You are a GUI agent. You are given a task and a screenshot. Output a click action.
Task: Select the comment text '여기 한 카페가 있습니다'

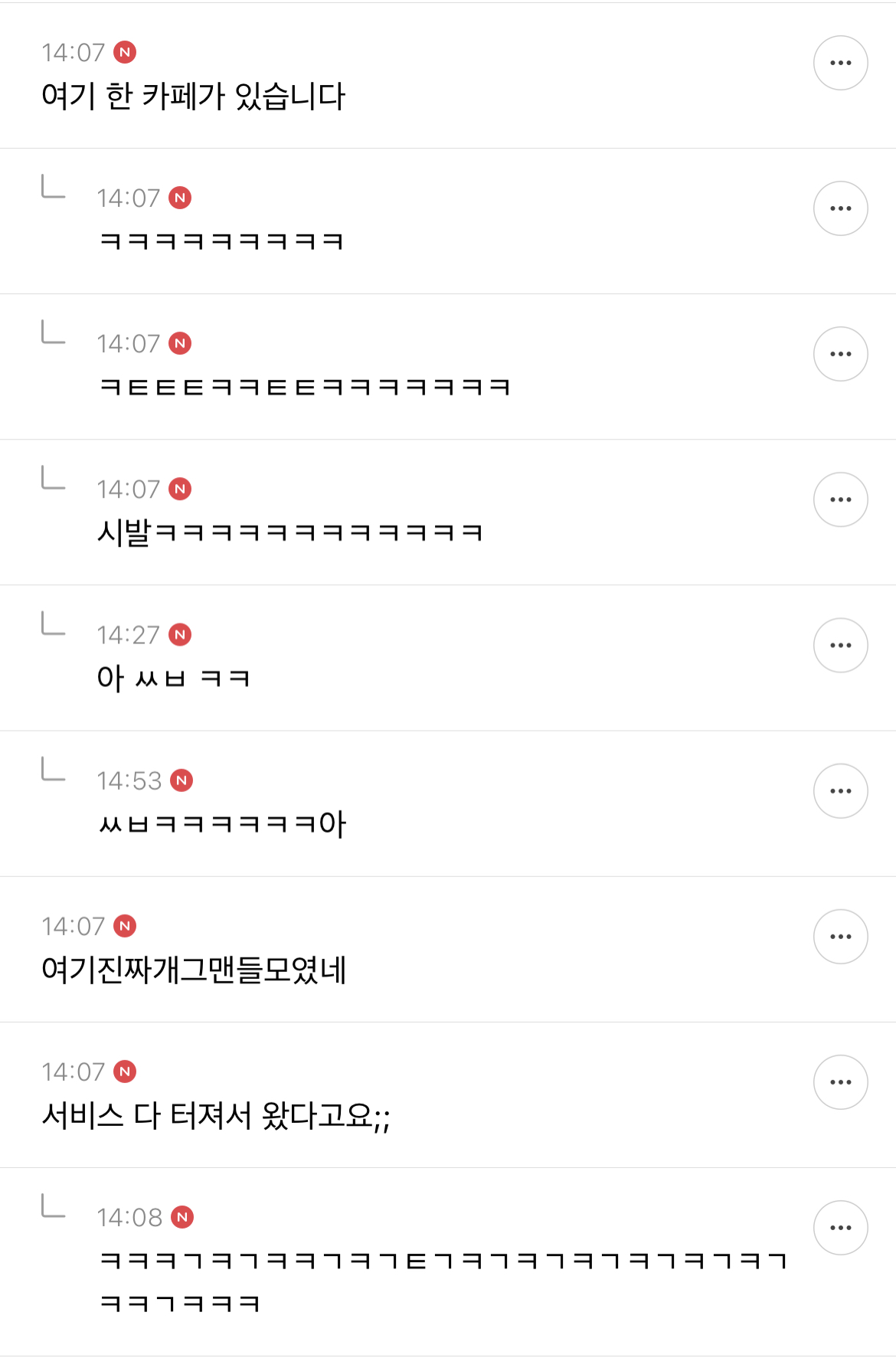tap(195, 97)
